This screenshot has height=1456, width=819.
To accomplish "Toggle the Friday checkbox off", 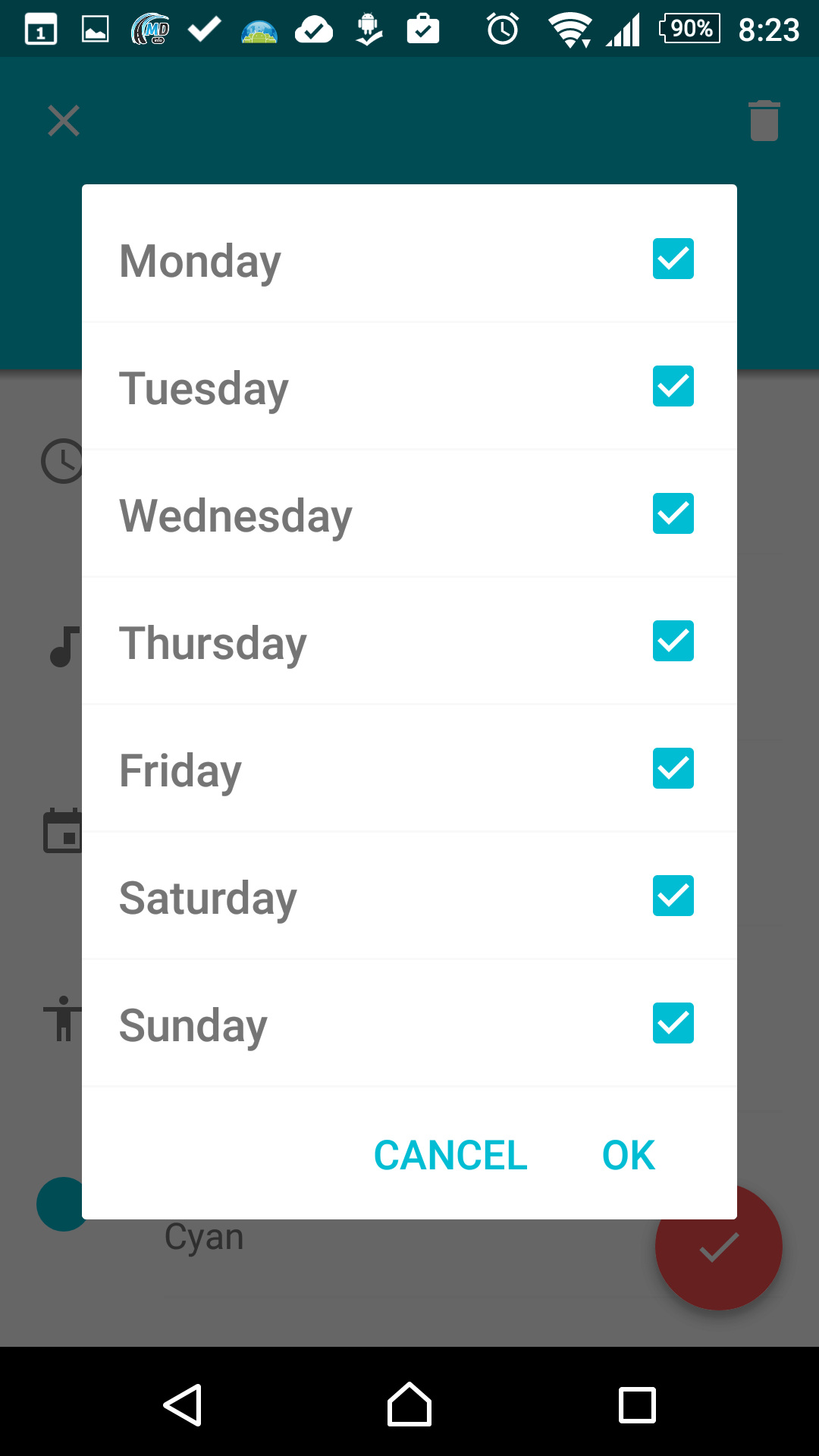I will (x=673, y=768).
